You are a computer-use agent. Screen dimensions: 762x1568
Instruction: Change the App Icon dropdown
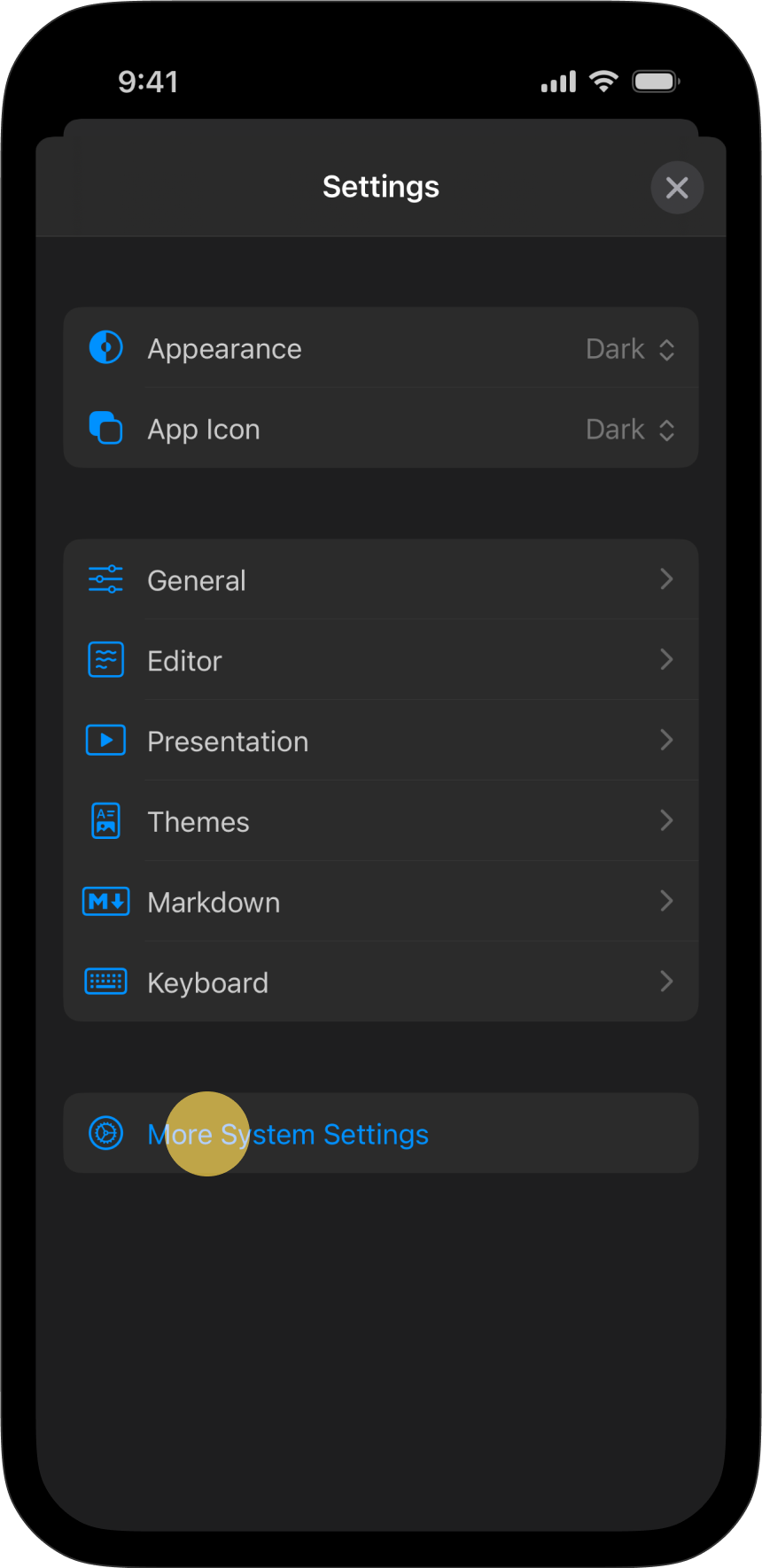pos(630,430)
